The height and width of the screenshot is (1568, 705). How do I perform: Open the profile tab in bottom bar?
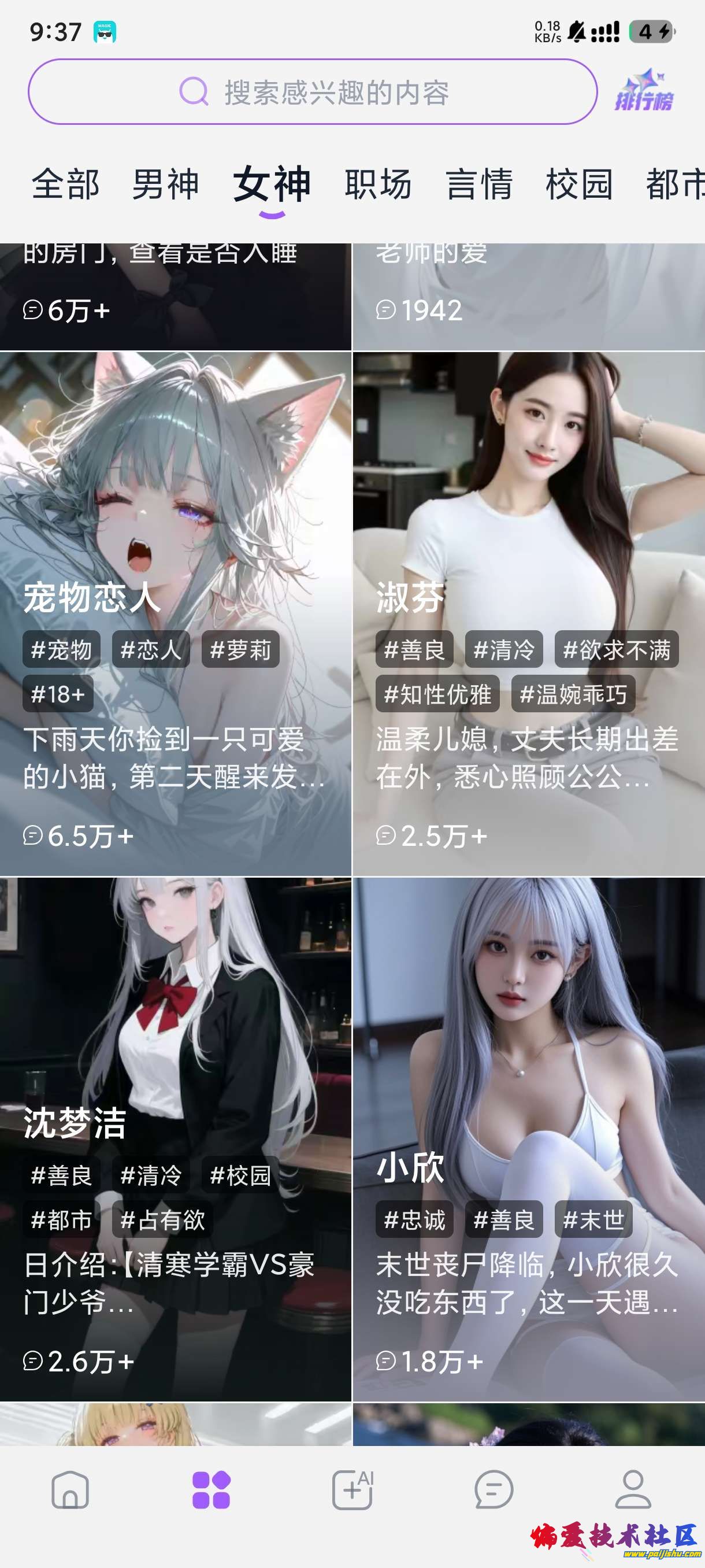pos(633,1490)
